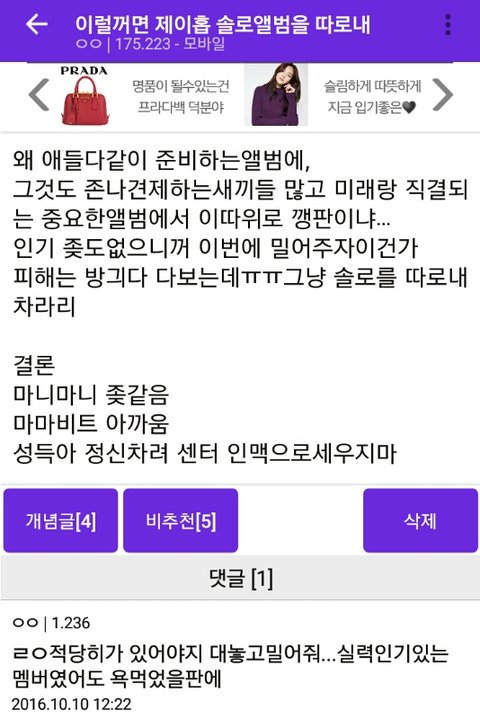480x719 pixels.
Task: Downvote the post with 비추천 button
Action: point(181,520)
